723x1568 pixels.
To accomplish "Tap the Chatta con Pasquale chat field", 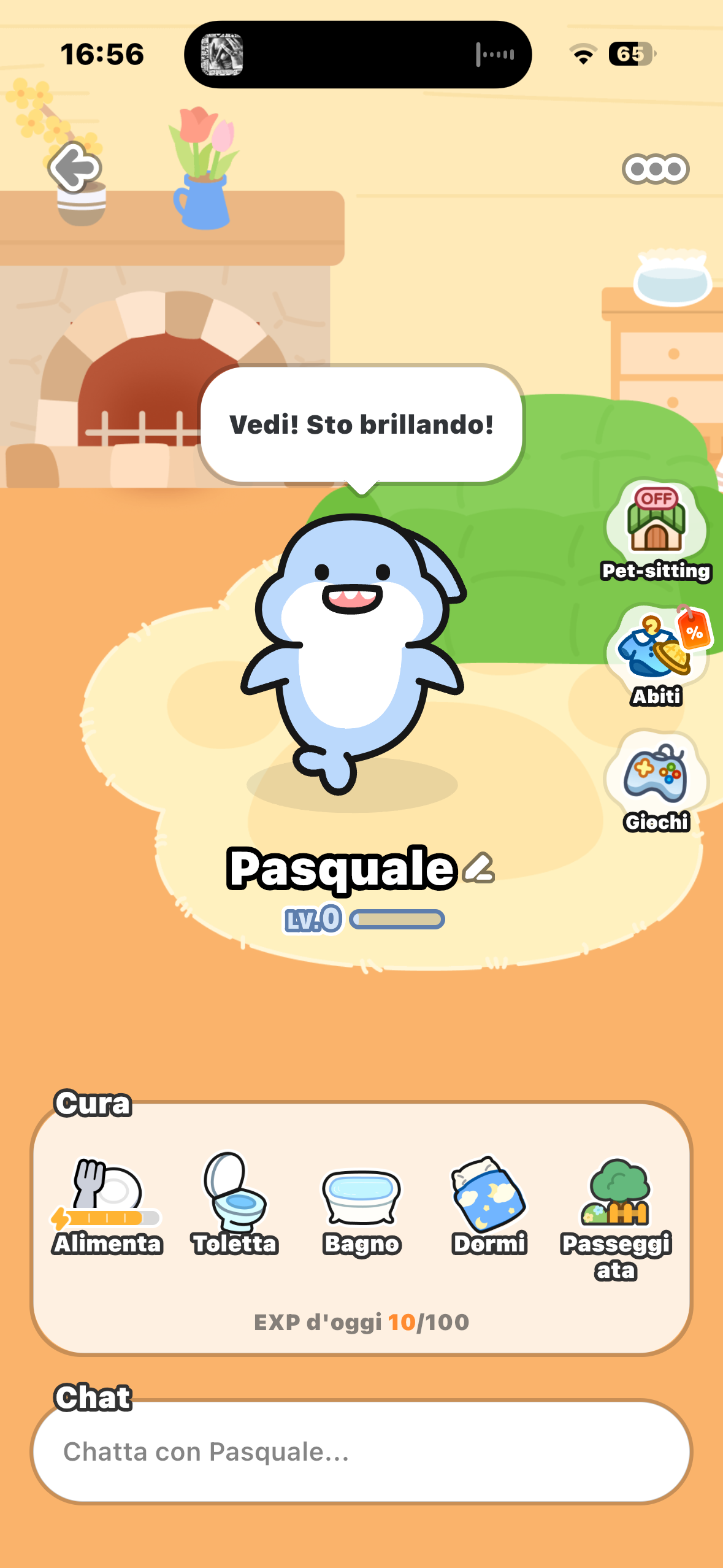I will (361, 1451).
